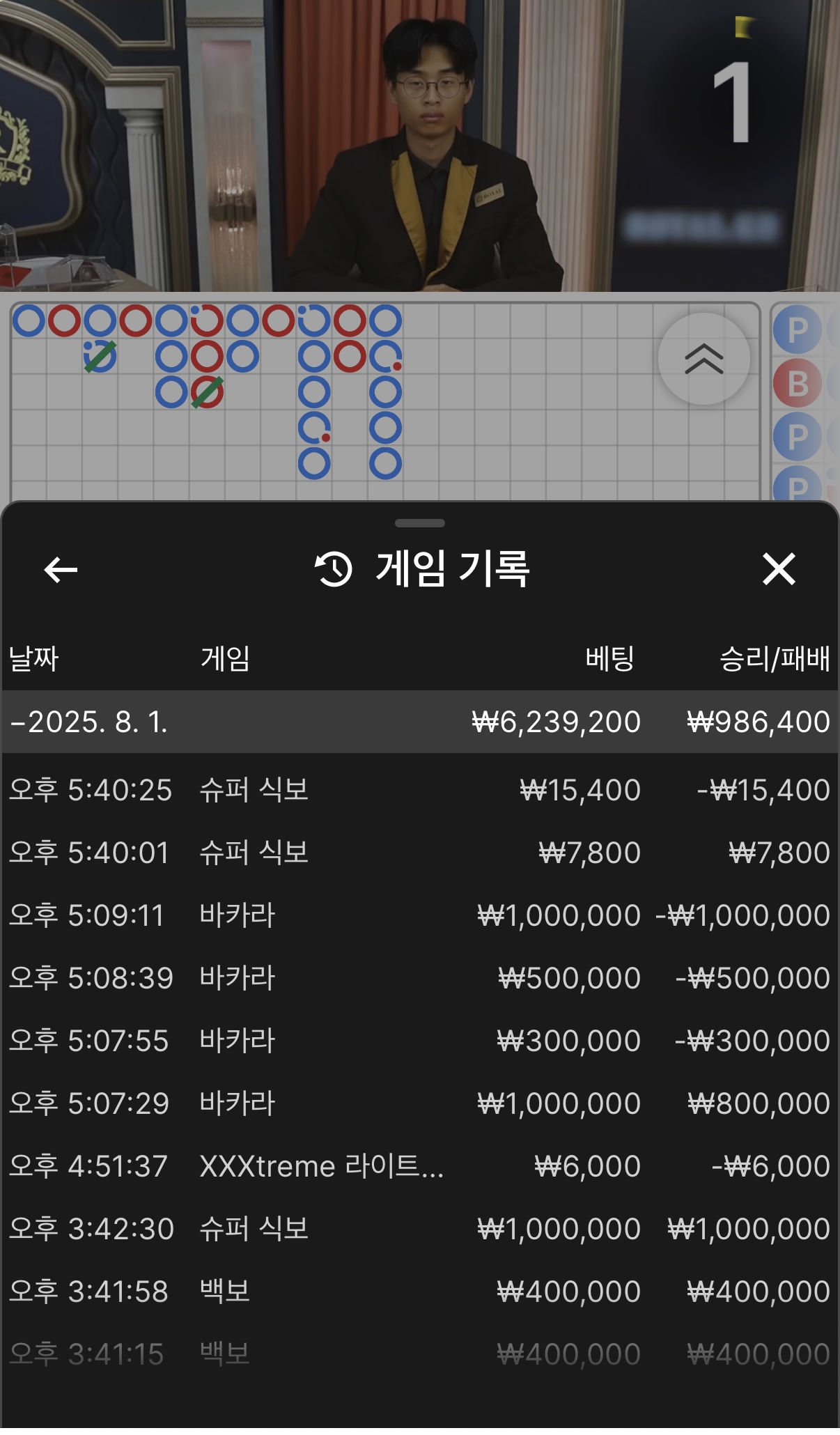Tap the drag handle above 게임 기록
Screen dimensions: 840x1435
click(420, 523)
